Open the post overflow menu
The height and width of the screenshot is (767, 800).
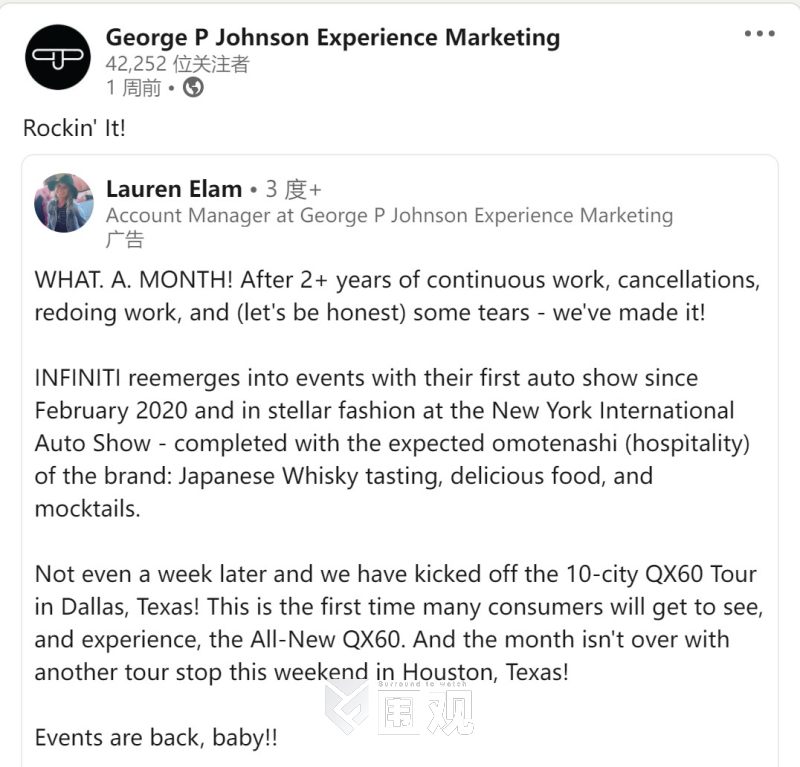(x=759, y=34)
